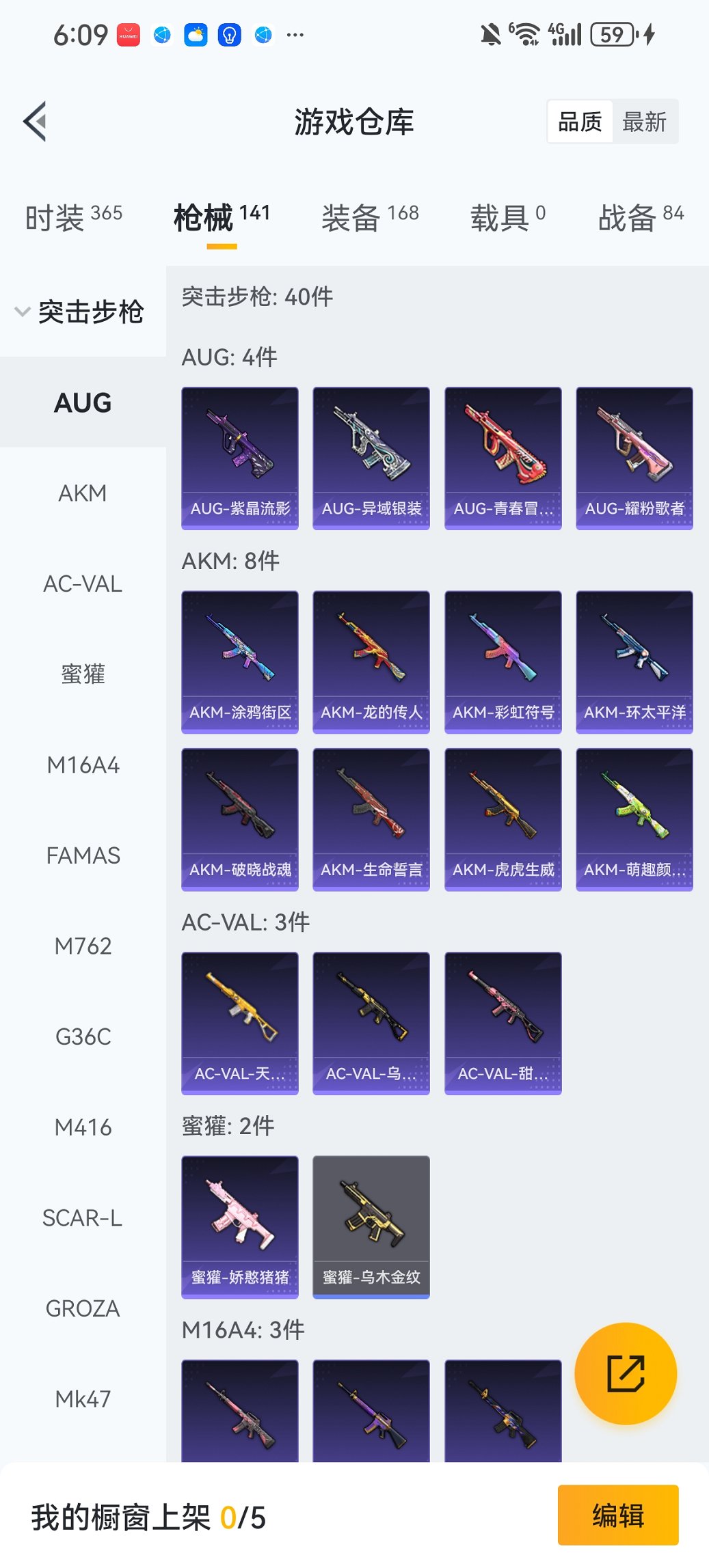Image resolution: width=709 pixels, height=1568 pixels.
Task: Select GROZA in the sidebar
Action: (x=83, y=1309)
